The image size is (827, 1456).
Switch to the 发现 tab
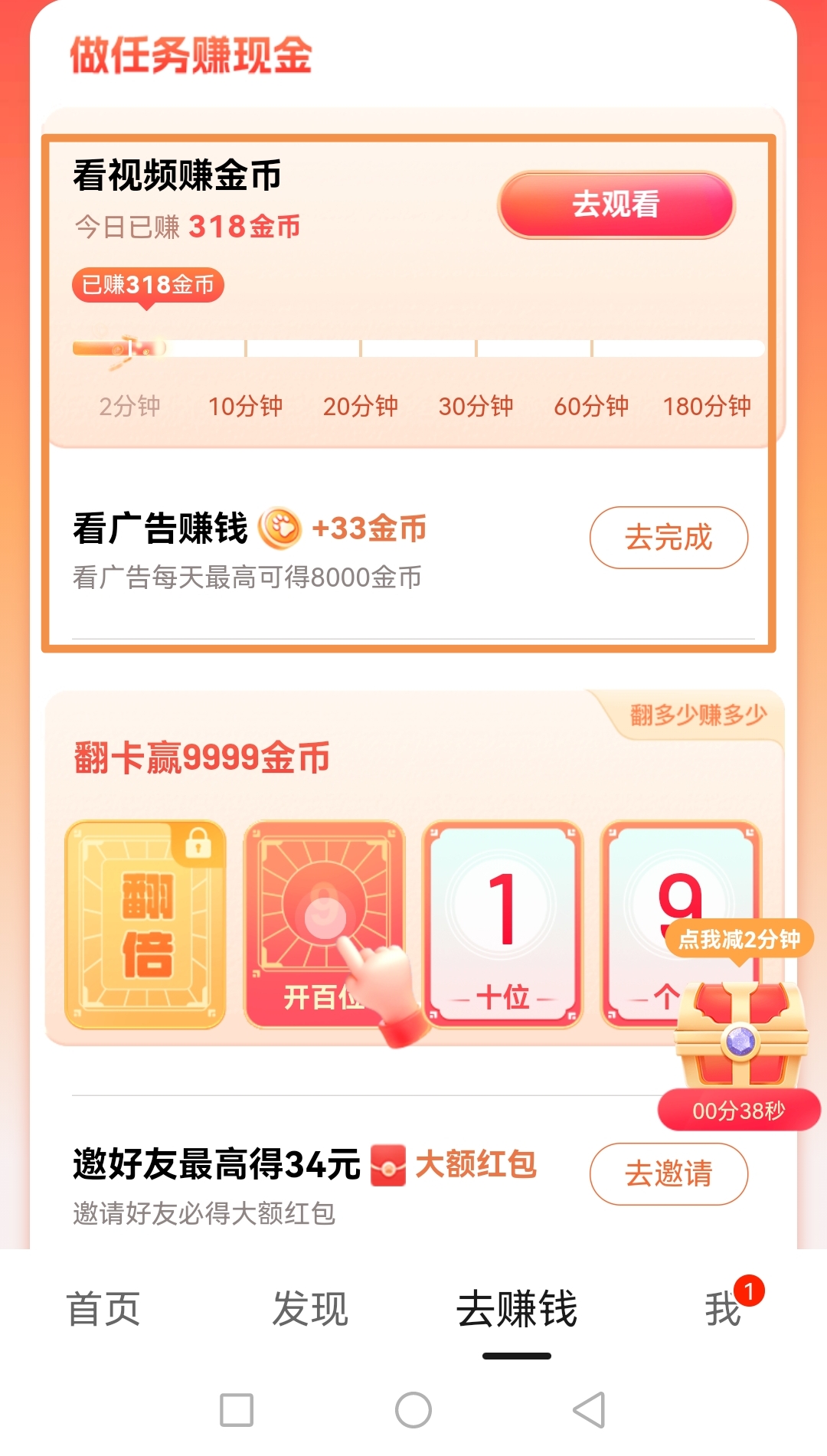tap(310, 1308)
